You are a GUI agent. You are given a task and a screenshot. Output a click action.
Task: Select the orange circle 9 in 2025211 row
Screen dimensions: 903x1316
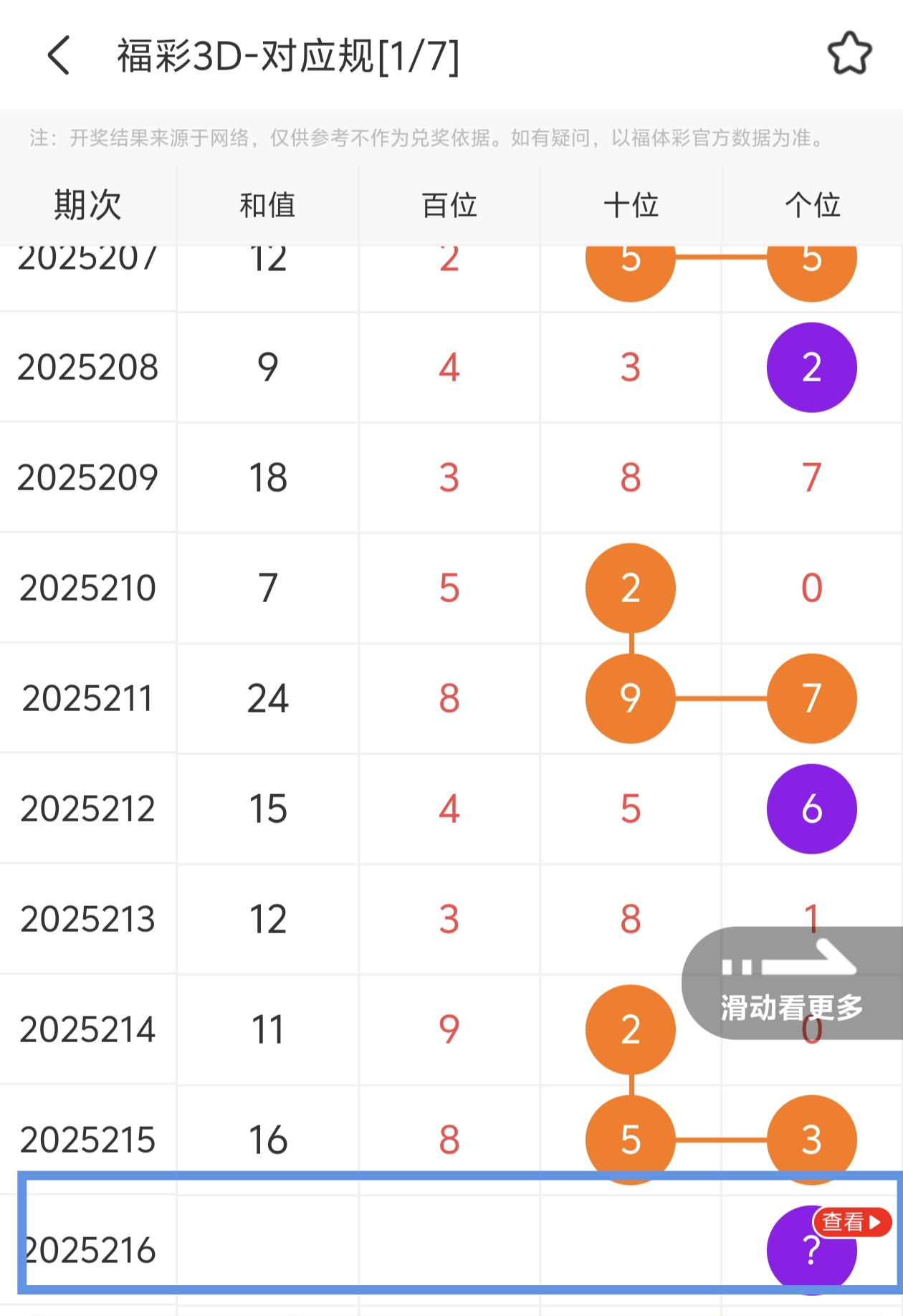[x=629, y=700]
